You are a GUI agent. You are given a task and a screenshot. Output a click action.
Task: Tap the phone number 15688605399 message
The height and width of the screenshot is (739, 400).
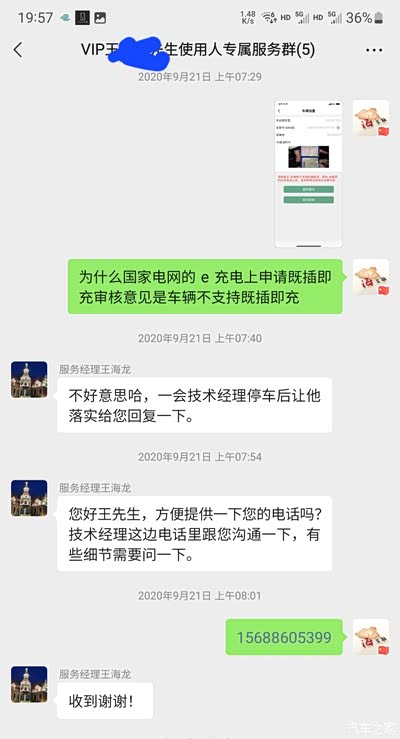click(x=284, y=637)
